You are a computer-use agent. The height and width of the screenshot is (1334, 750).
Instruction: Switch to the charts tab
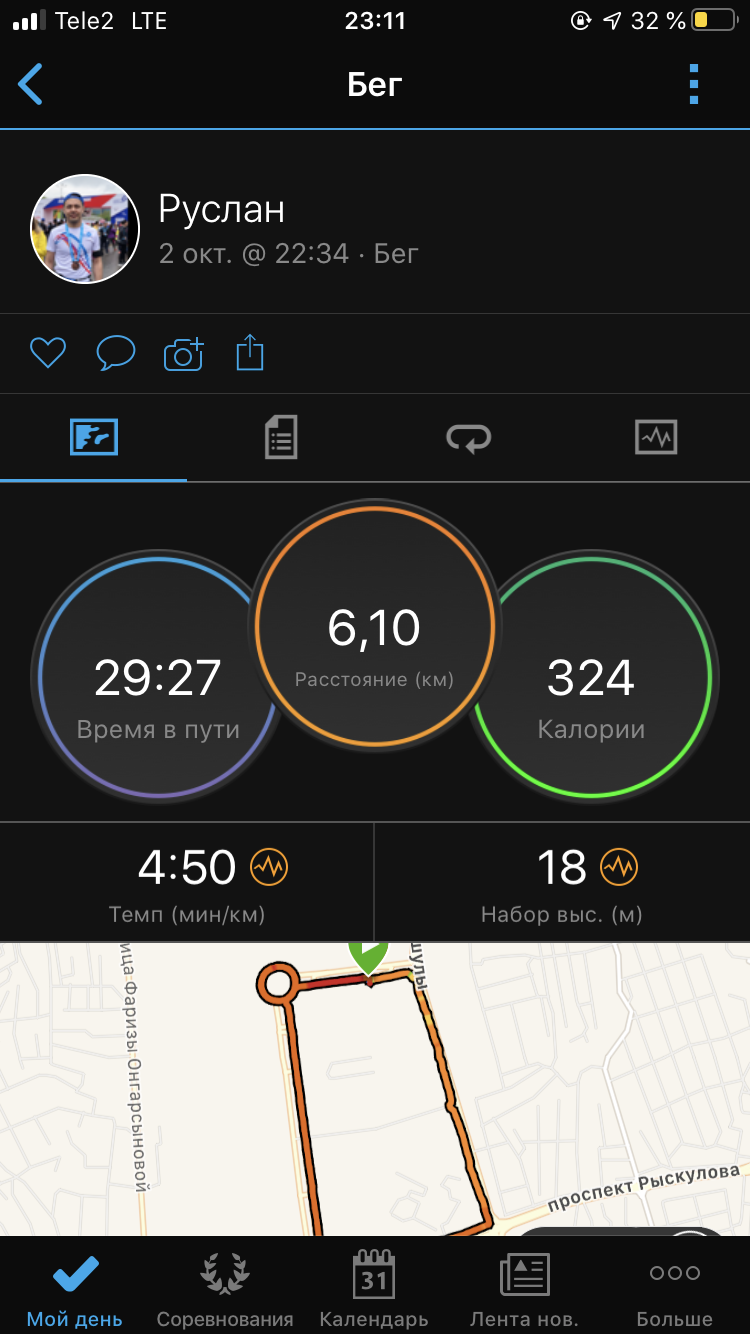[656, 438]
